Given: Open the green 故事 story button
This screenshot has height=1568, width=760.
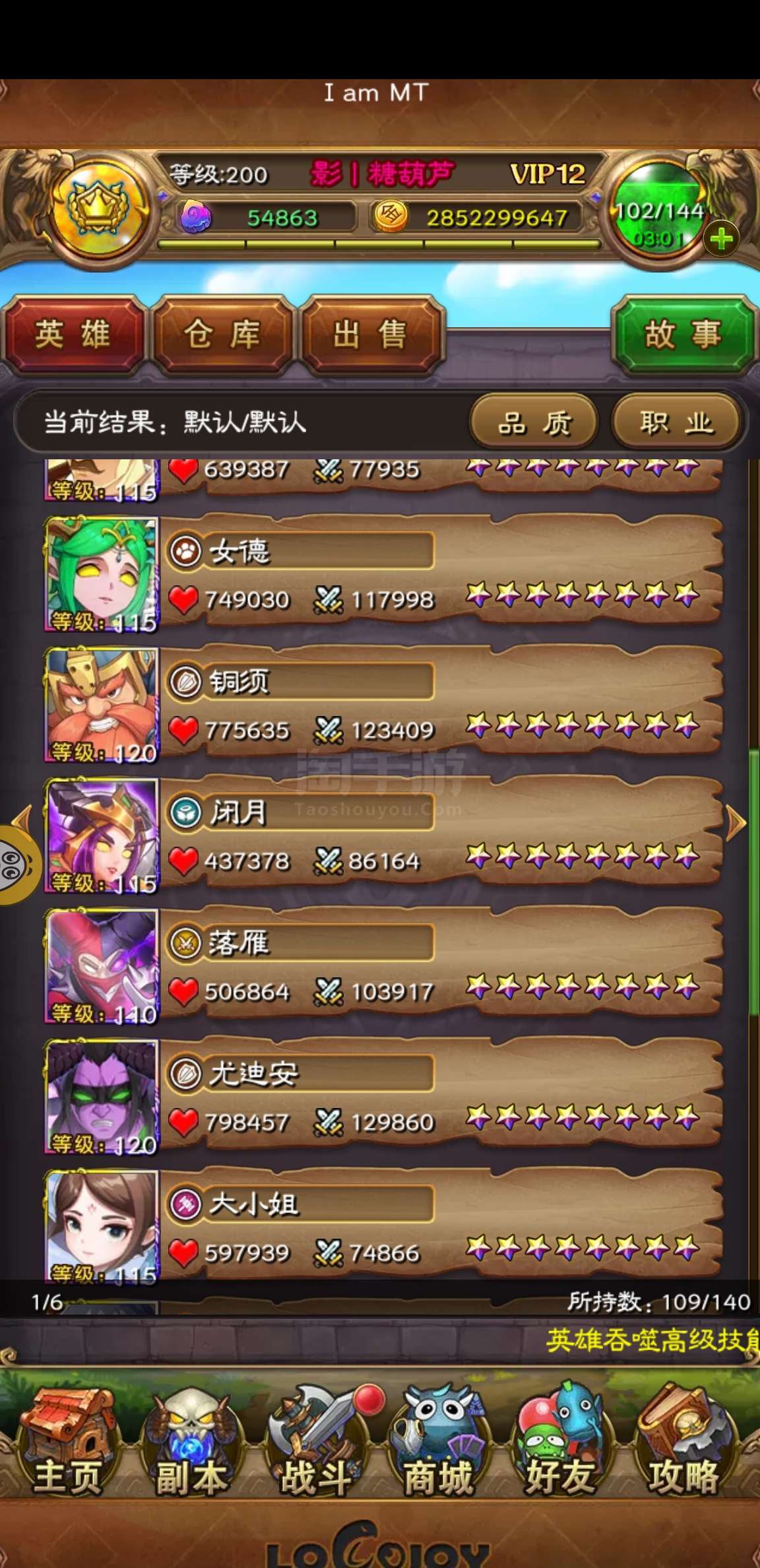Looking at the screenshot, I should [x=683, y=334].
